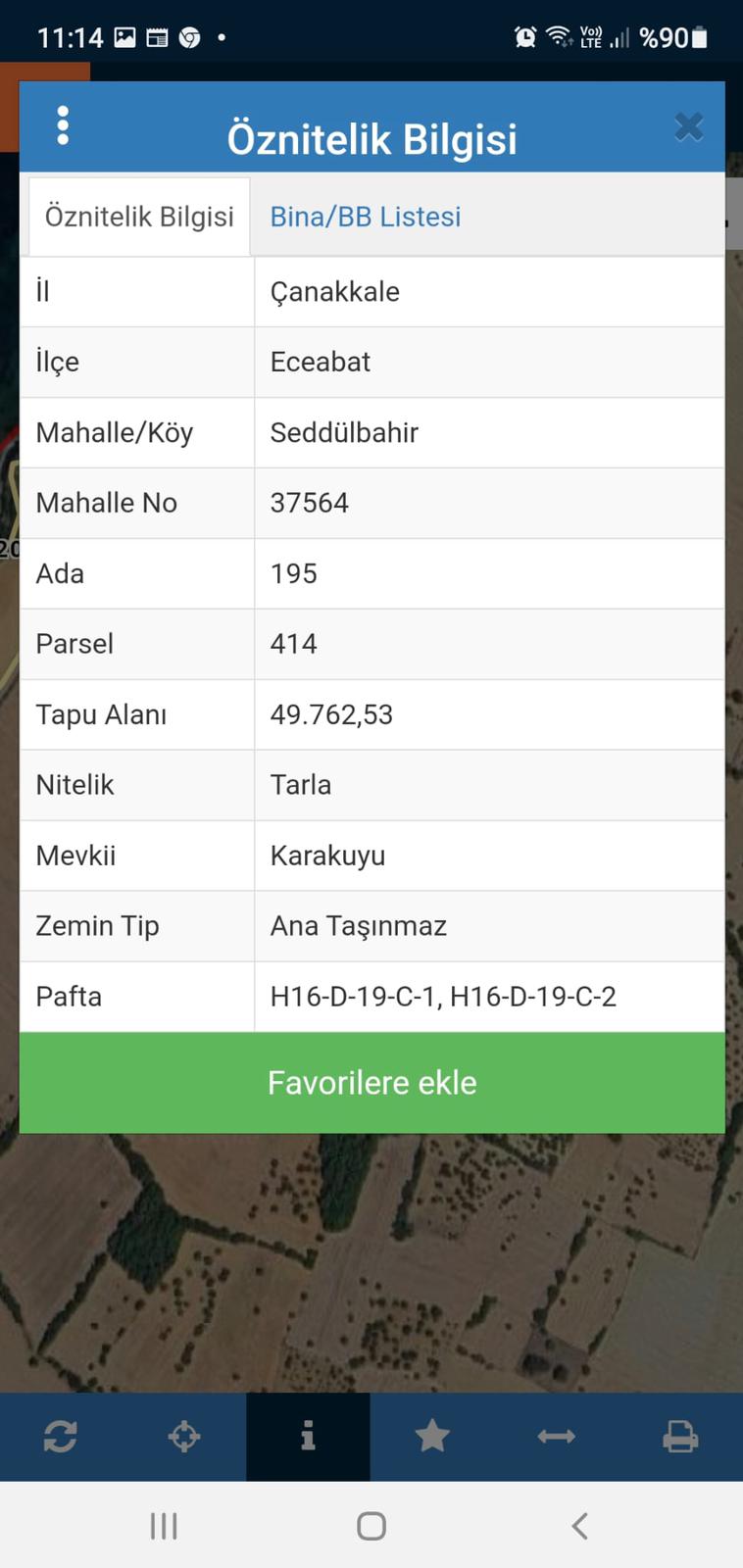The height and width of the screenshot is (1568, 743).
Task: Tap the info icon in the toolbar
Action: click(x=308, y=1437)
